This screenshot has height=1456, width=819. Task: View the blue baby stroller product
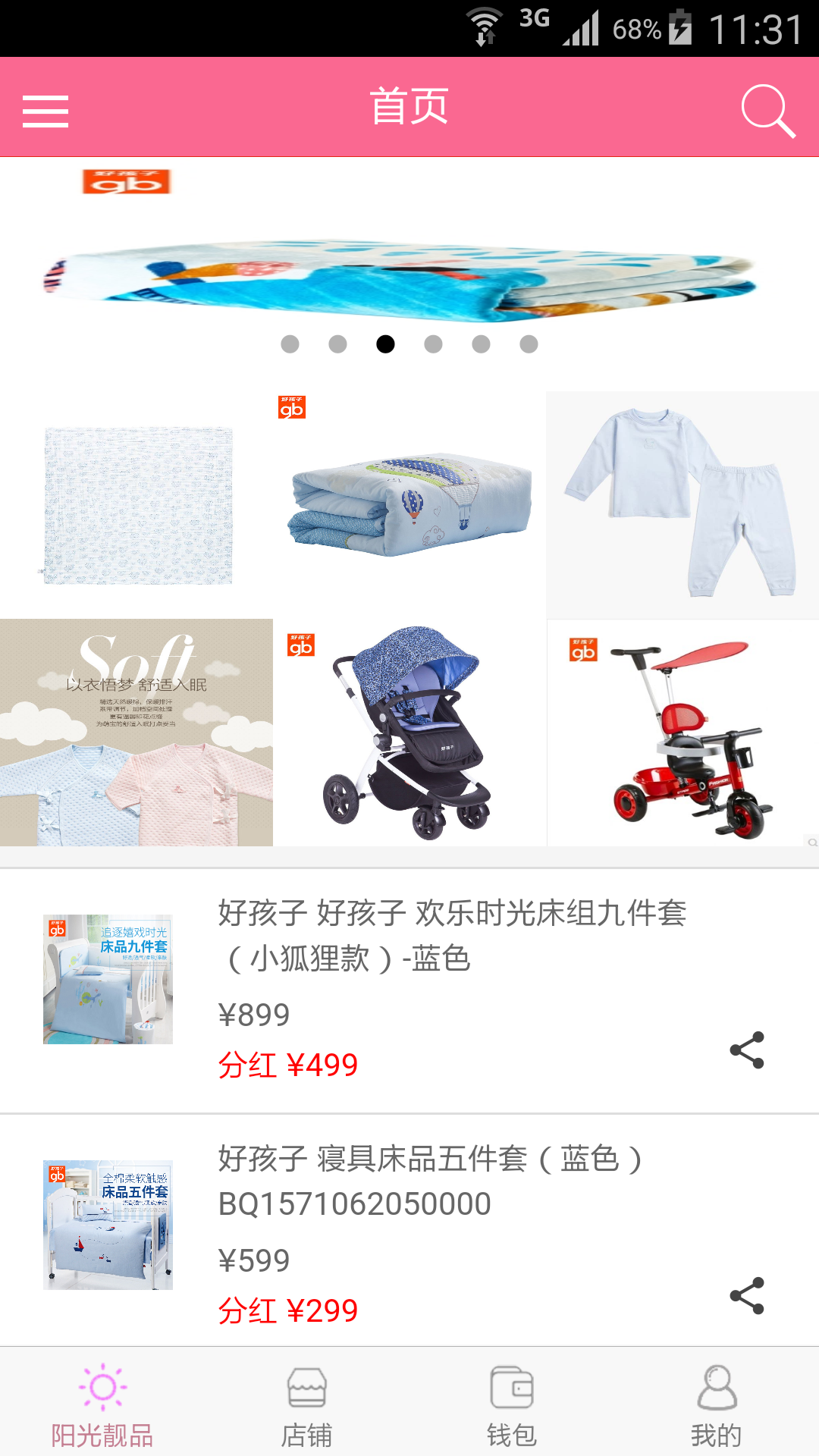409,733
